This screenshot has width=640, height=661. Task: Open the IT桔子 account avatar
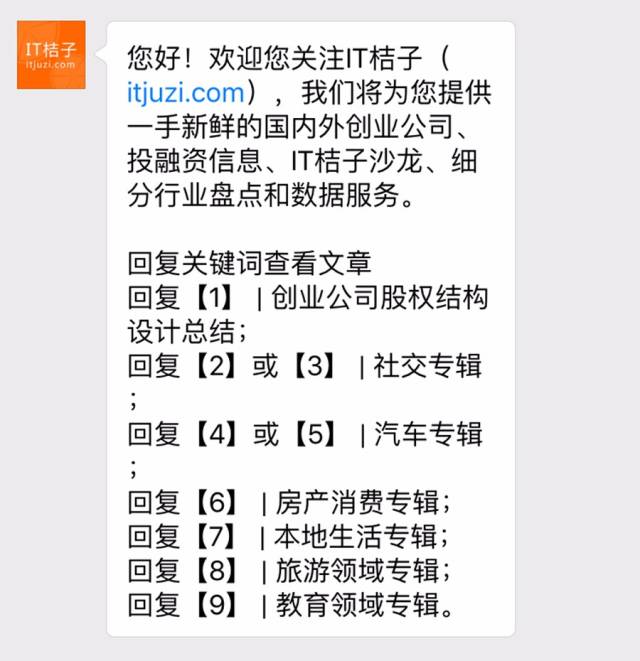[x=51, y=55]
